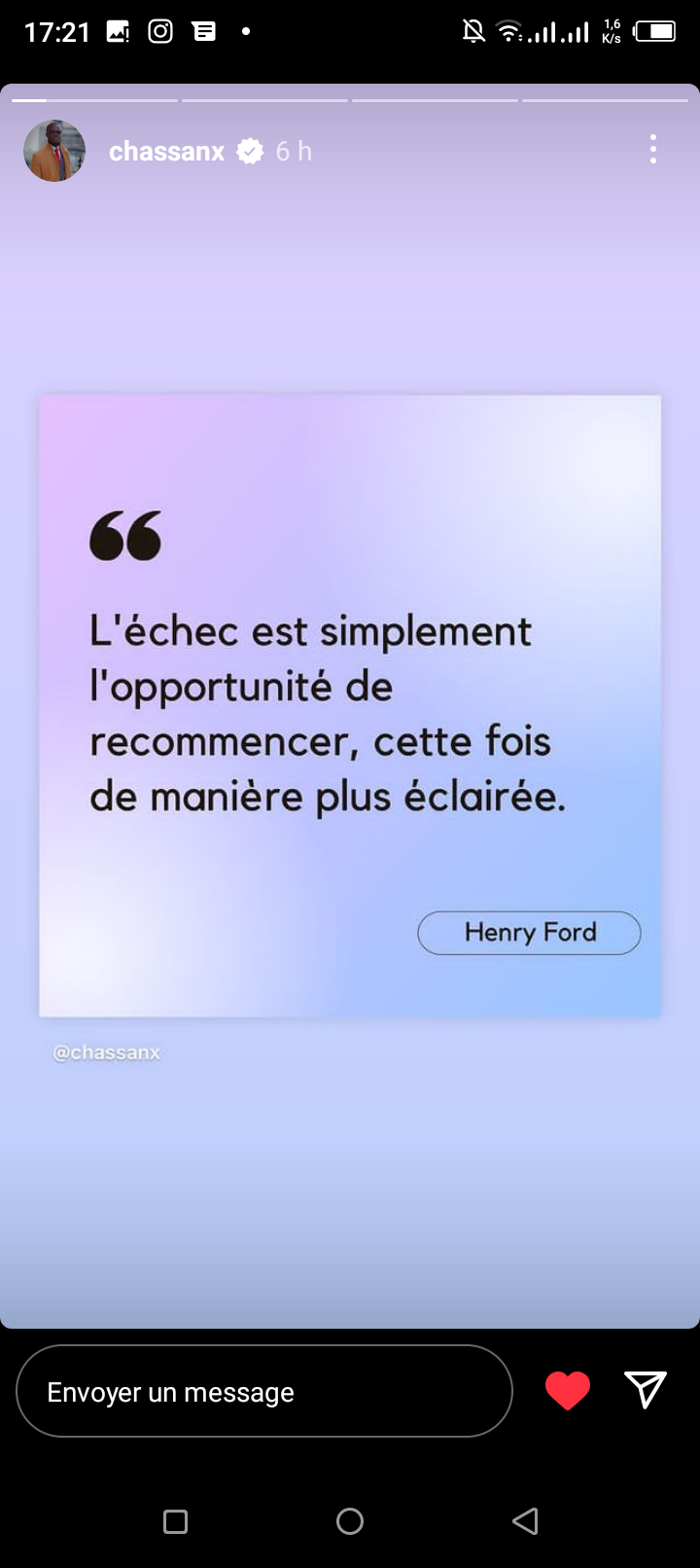This screenshot has width=700, height=1568.
Task: Share the story with the paper plane icon
Action: tap(645, 1390)
